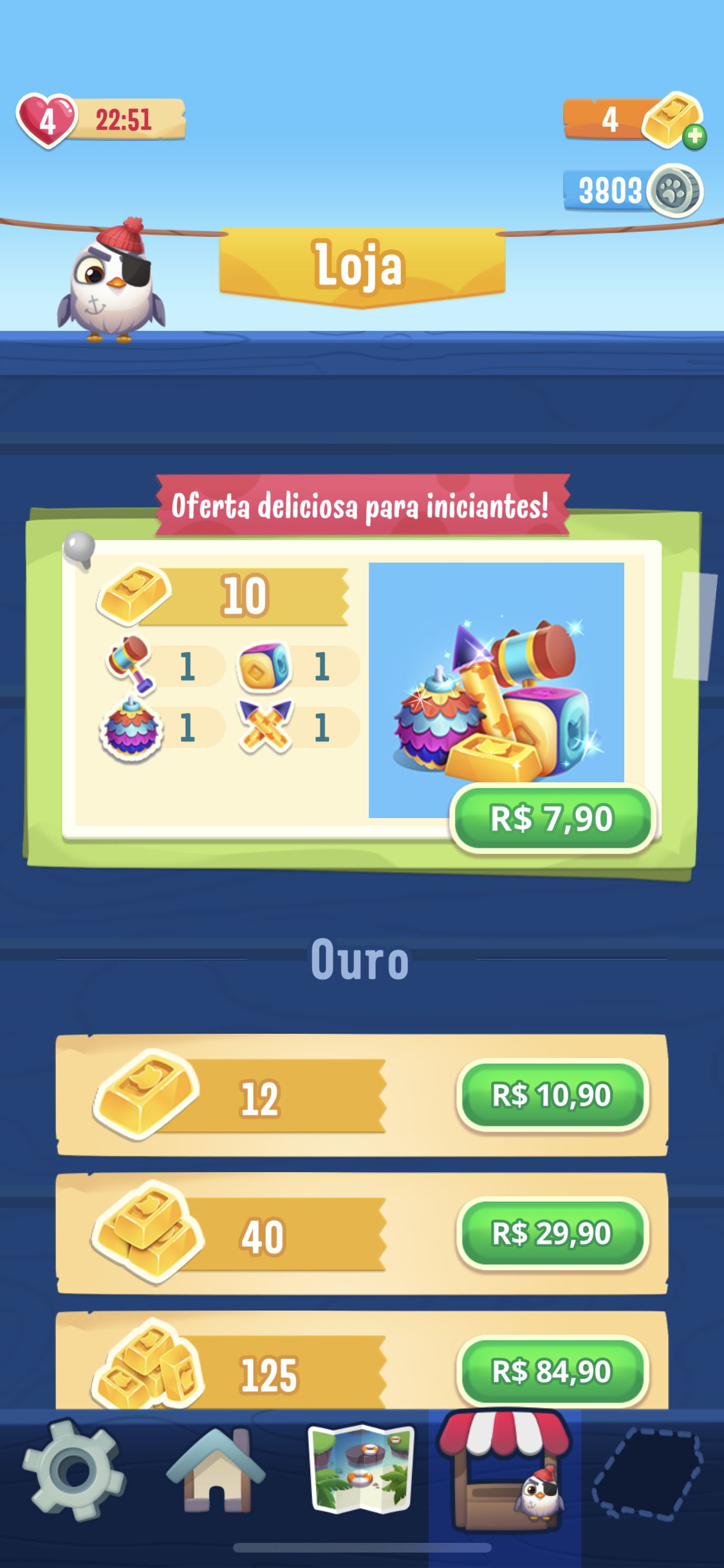Open the lives heart counter

pyautogui.click(x=46, y=120)
